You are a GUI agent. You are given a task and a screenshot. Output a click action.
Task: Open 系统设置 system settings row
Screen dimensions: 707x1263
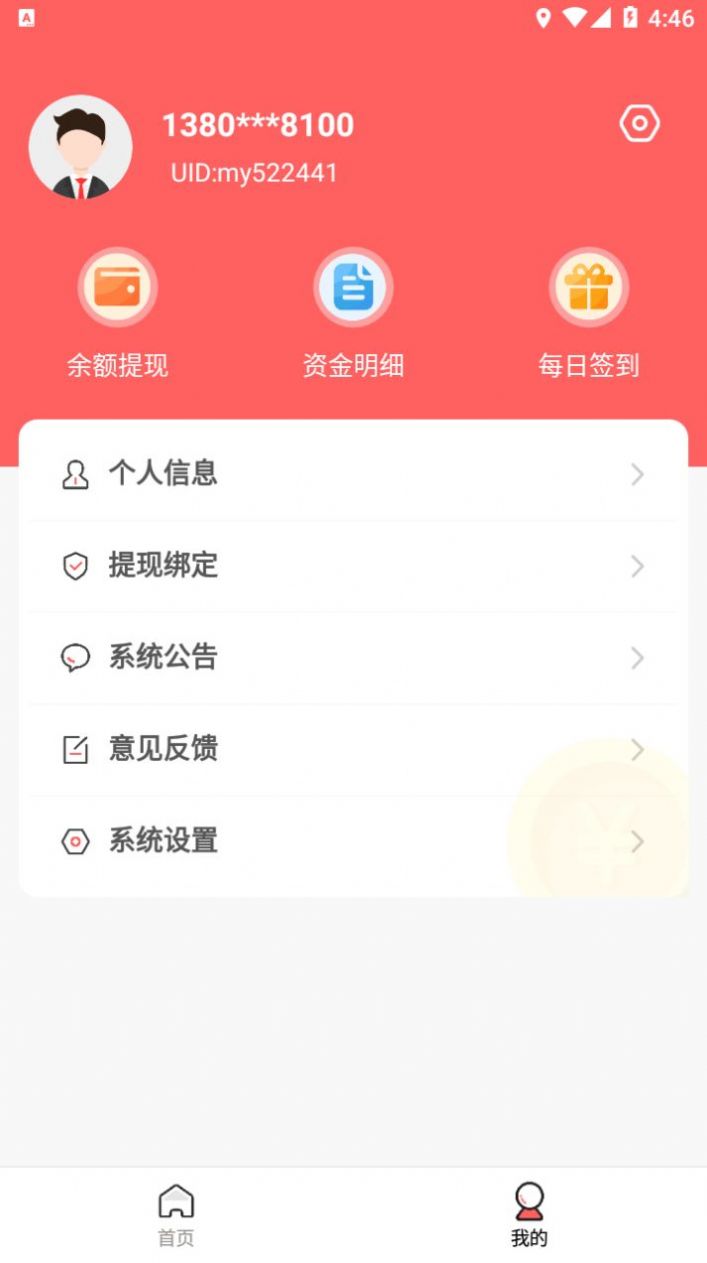click(353, 842)
